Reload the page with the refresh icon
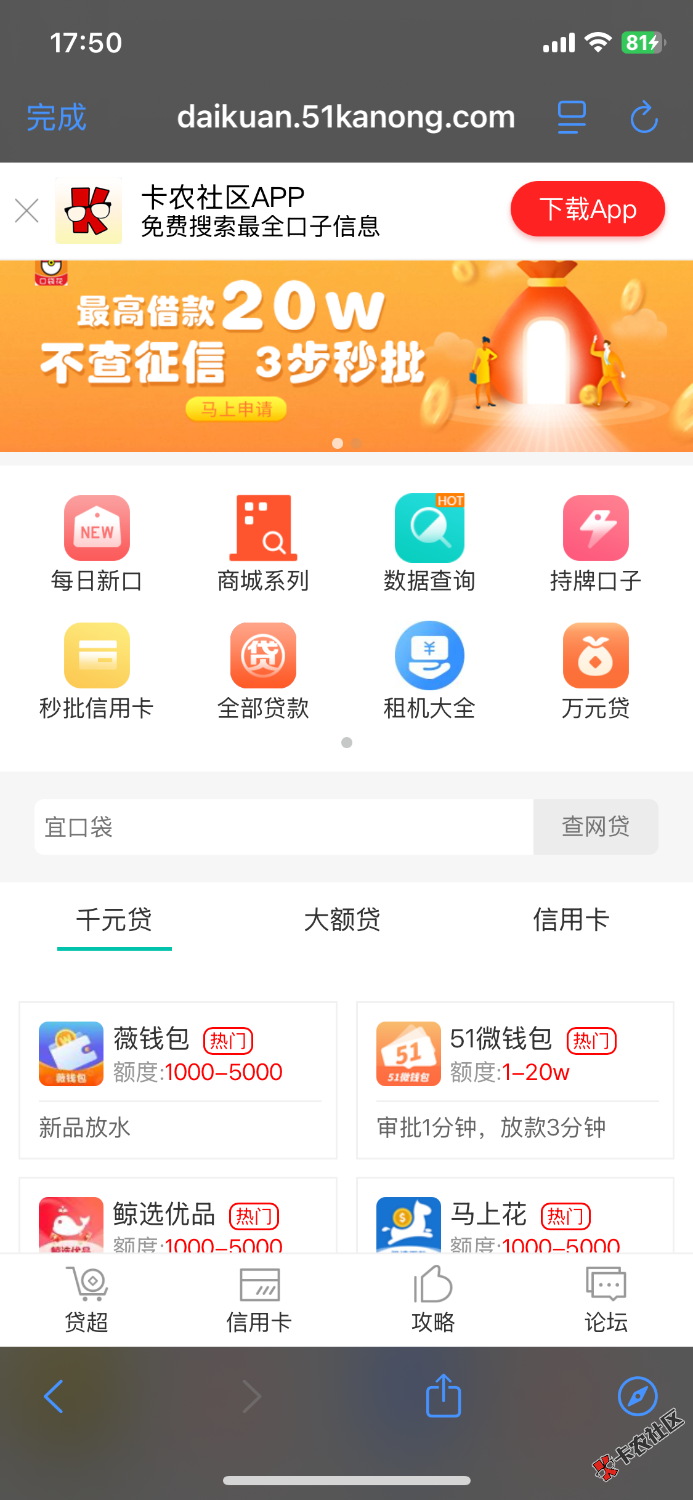 point(644,118)
